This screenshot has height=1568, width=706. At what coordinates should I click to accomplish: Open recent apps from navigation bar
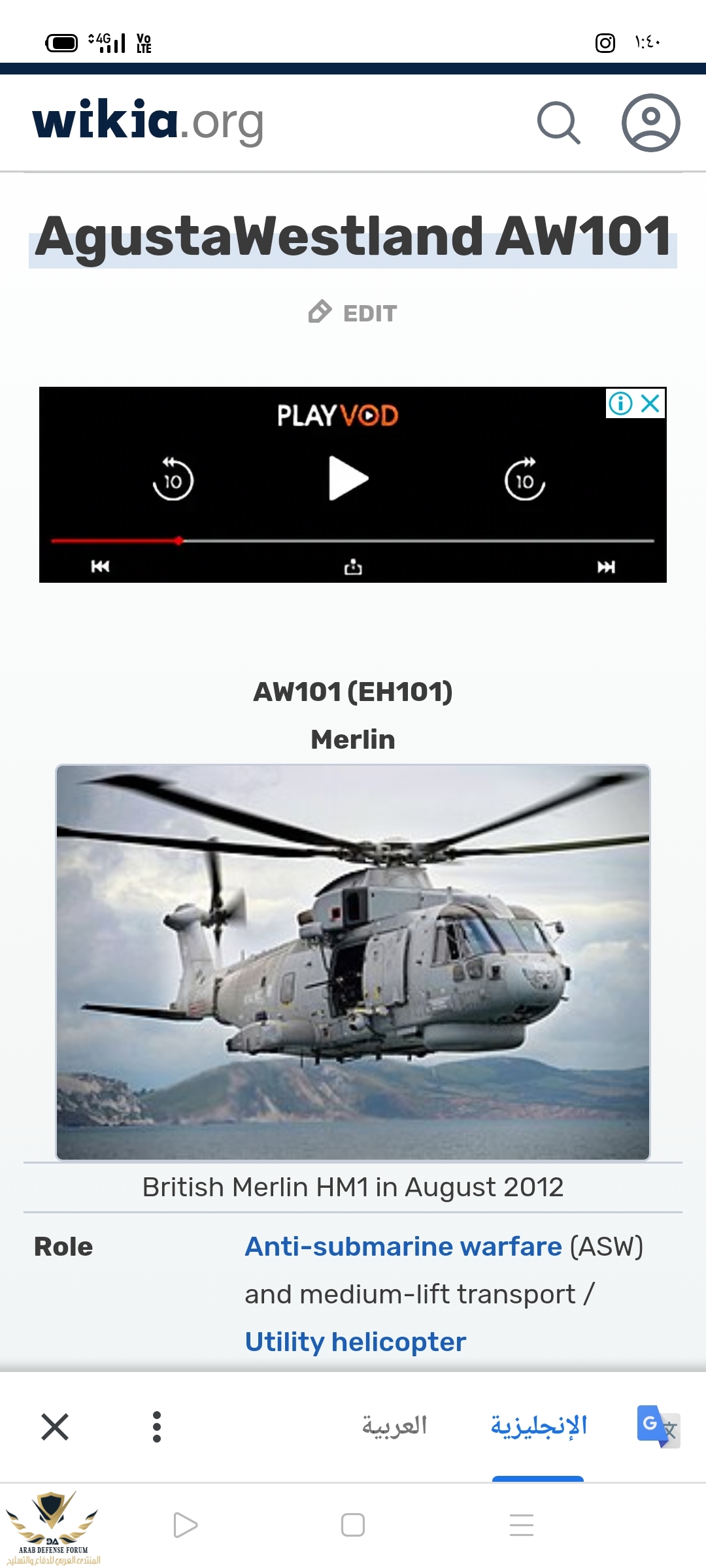522,1525
